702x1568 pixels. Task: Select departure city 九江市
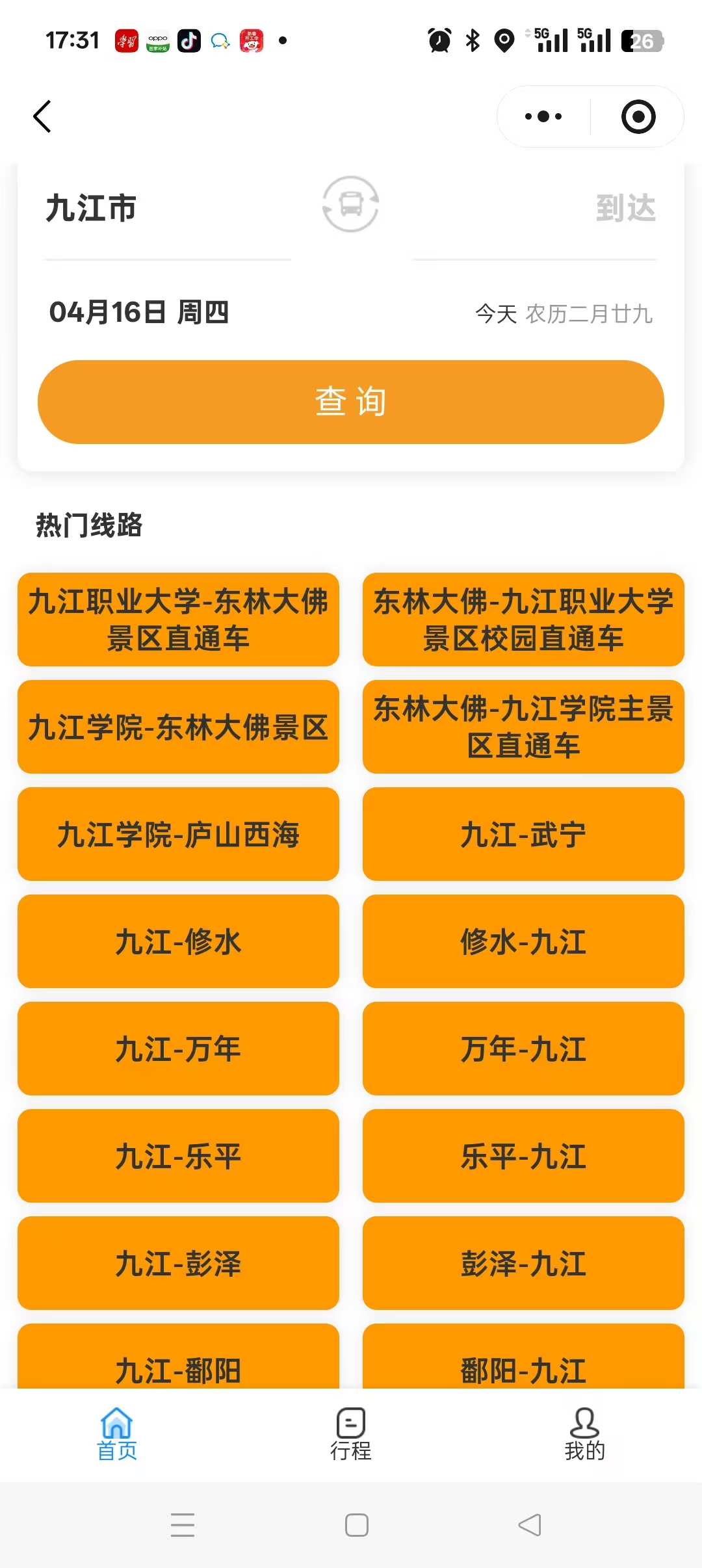click(91, 209)
